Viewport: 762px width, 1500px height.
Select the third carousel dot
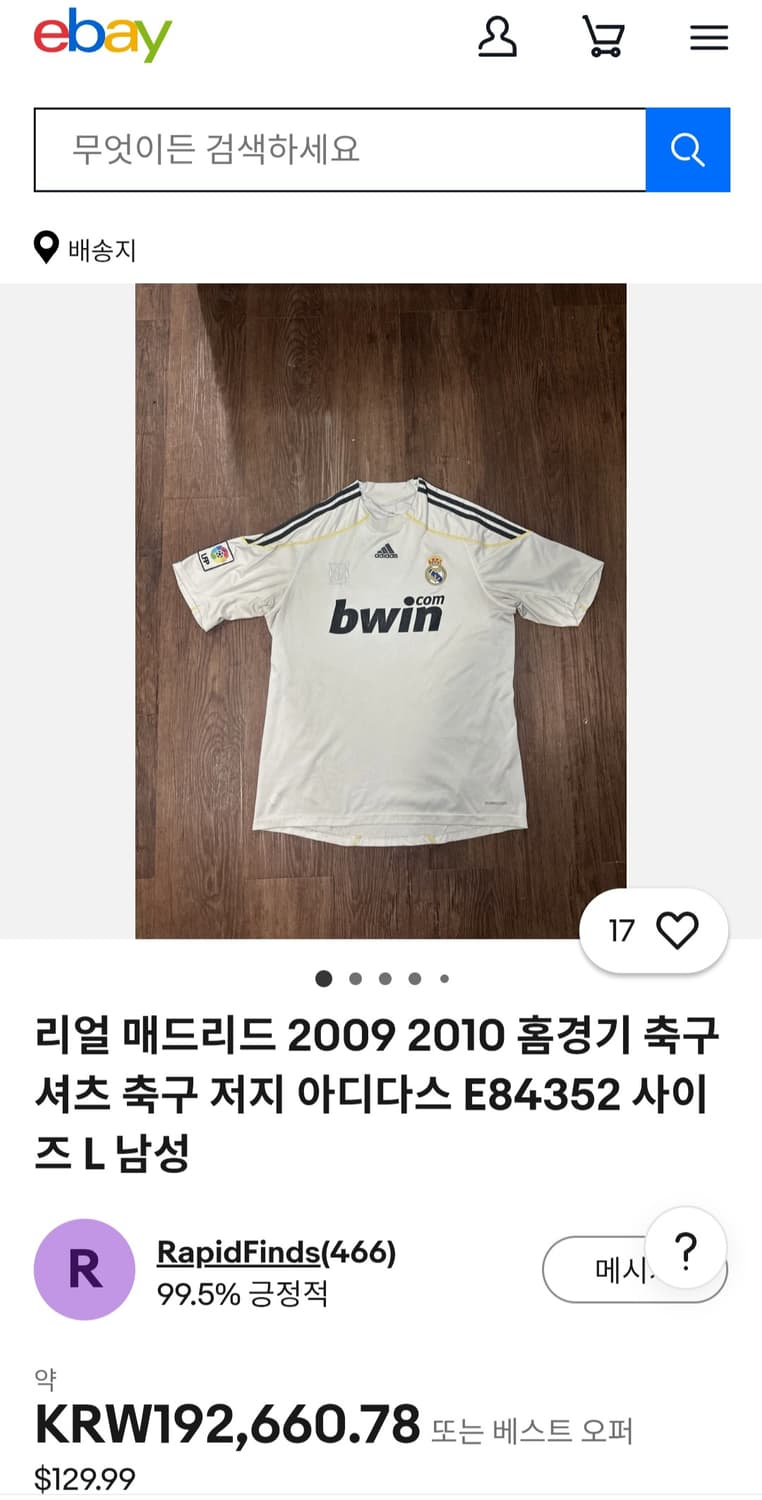[x=384, y=978]
